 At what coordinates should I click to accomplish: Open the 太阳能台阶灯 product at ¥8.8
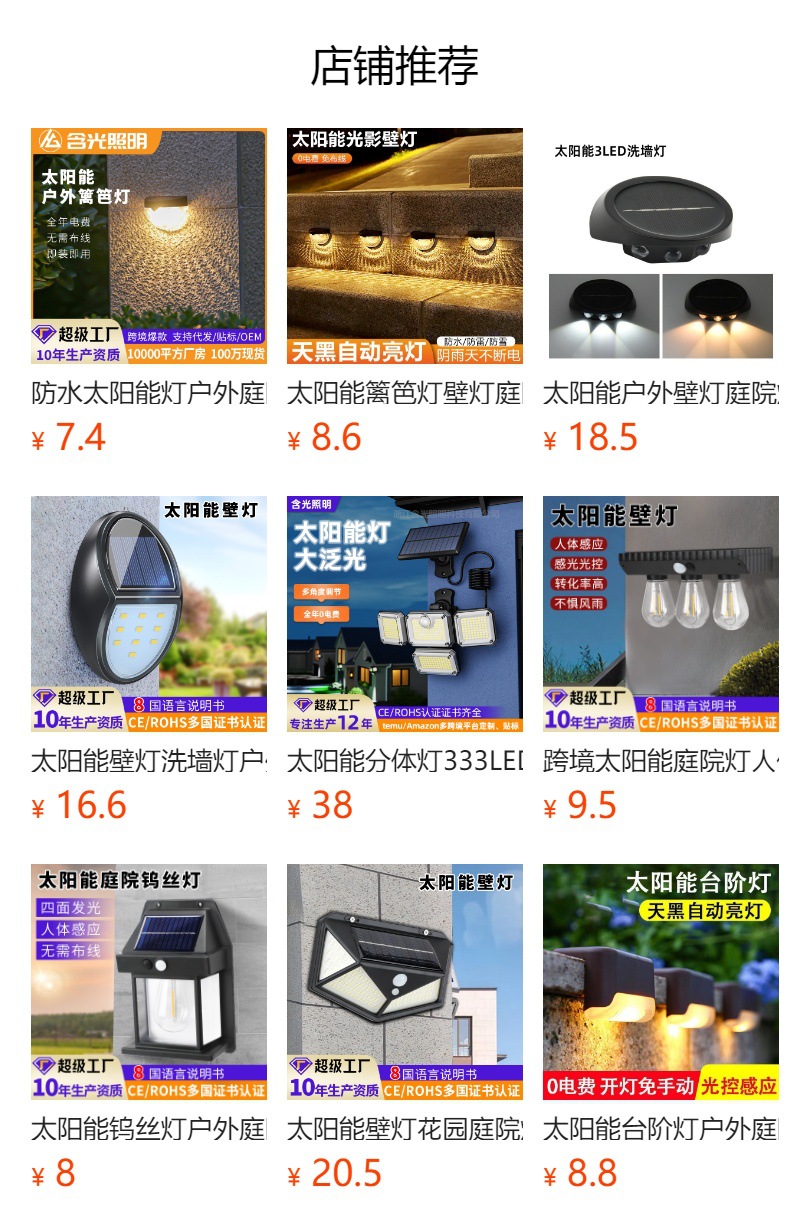coord(661,982)
